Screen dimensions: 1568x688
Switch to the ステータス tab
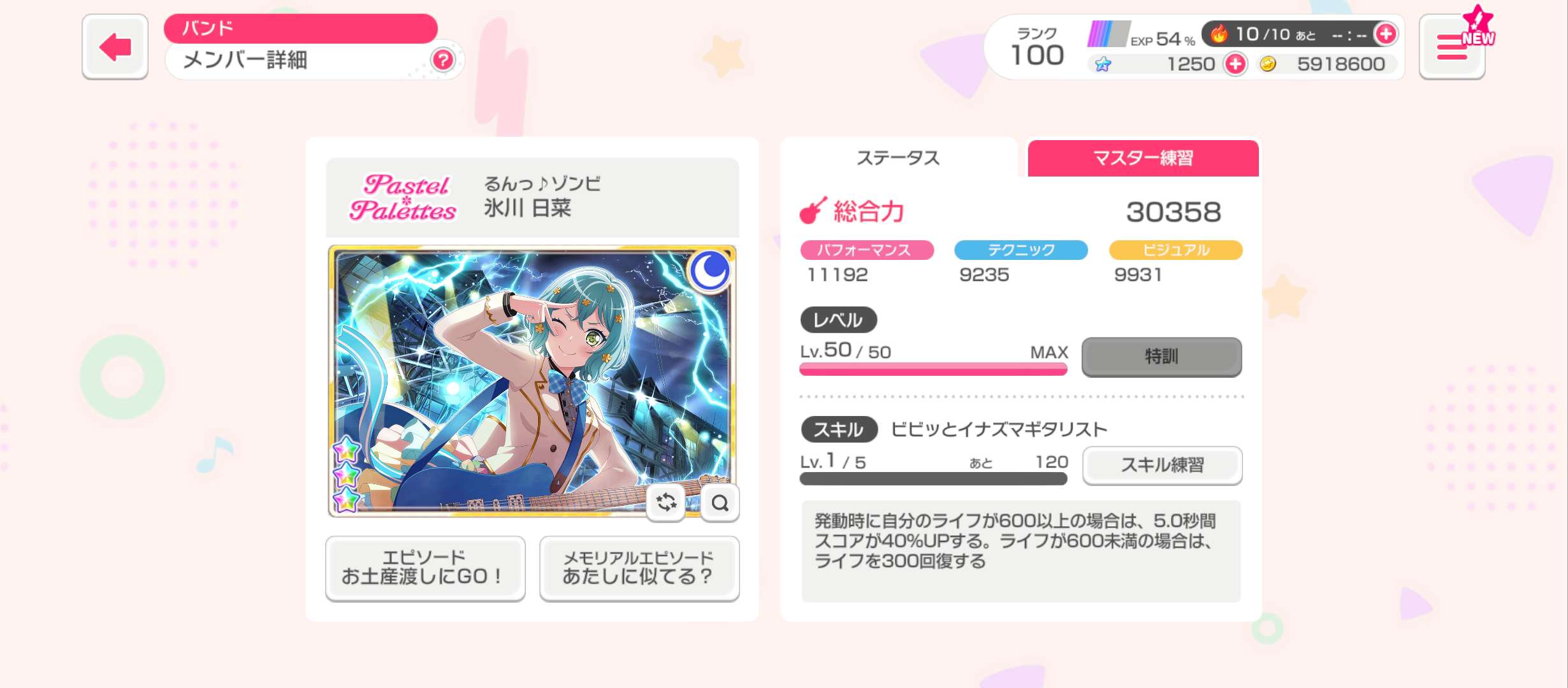coord(897,157)
